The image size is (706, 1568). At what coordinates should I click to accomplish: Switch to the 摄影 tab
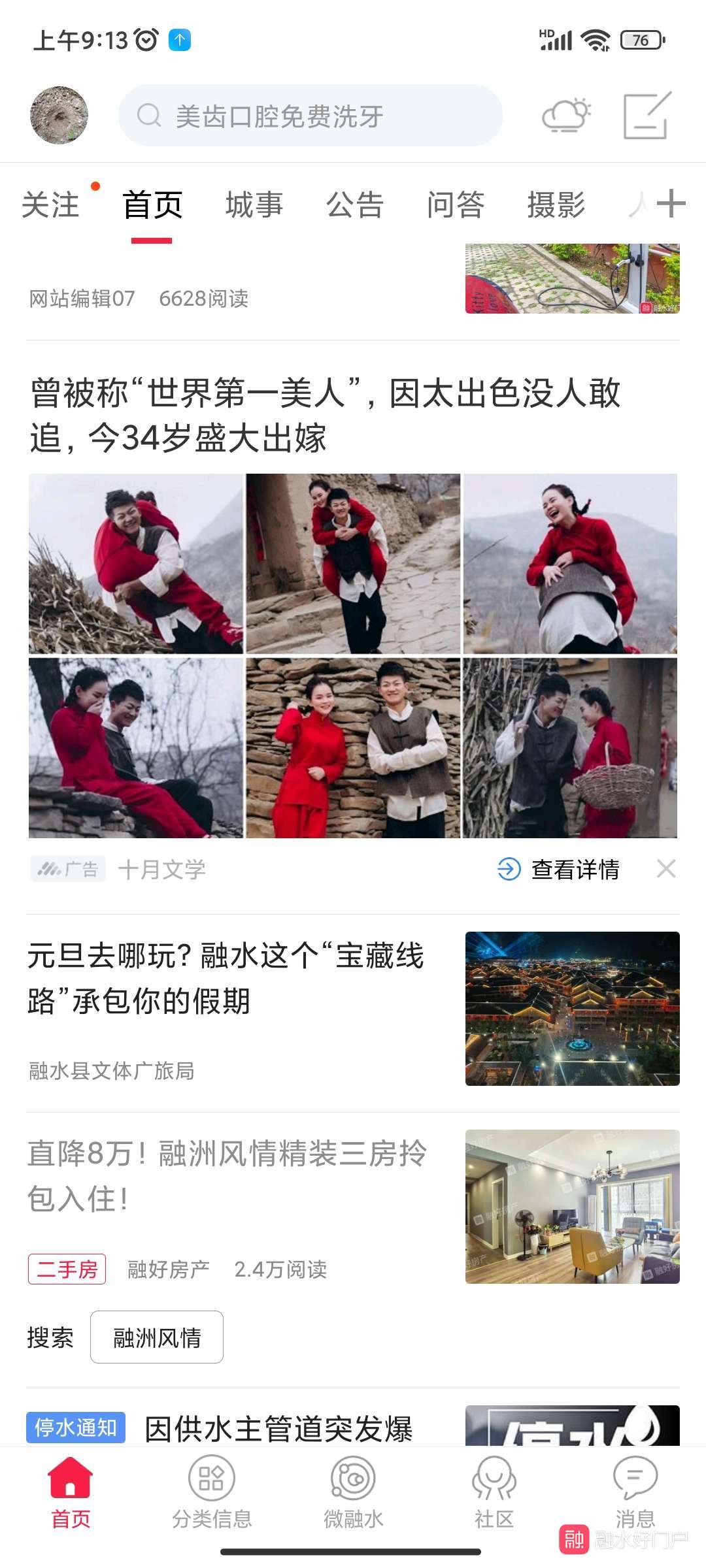tap(556, 204)
